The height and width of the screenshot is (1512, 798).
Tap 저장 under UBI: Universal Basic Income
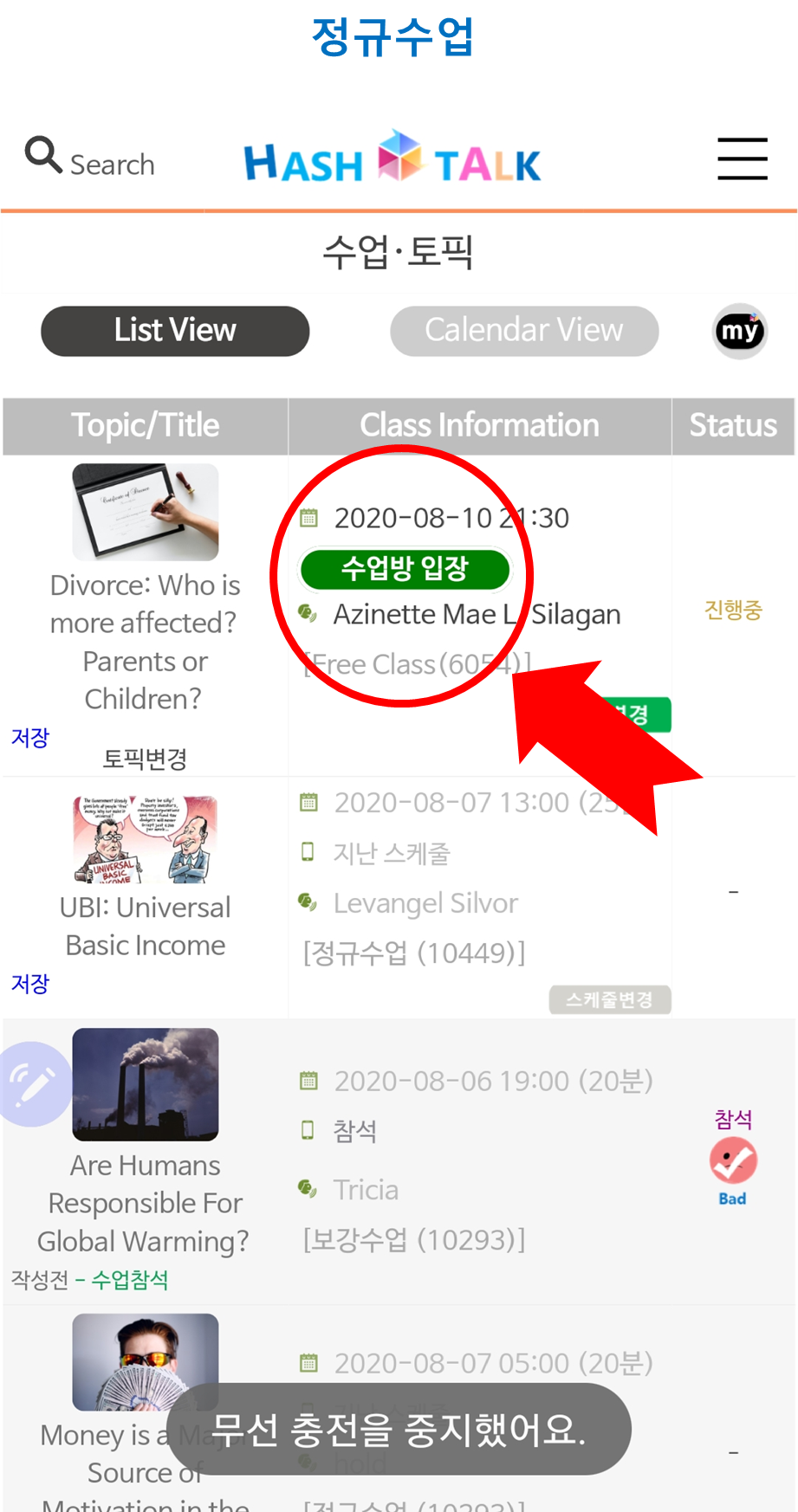click(30, 984)
